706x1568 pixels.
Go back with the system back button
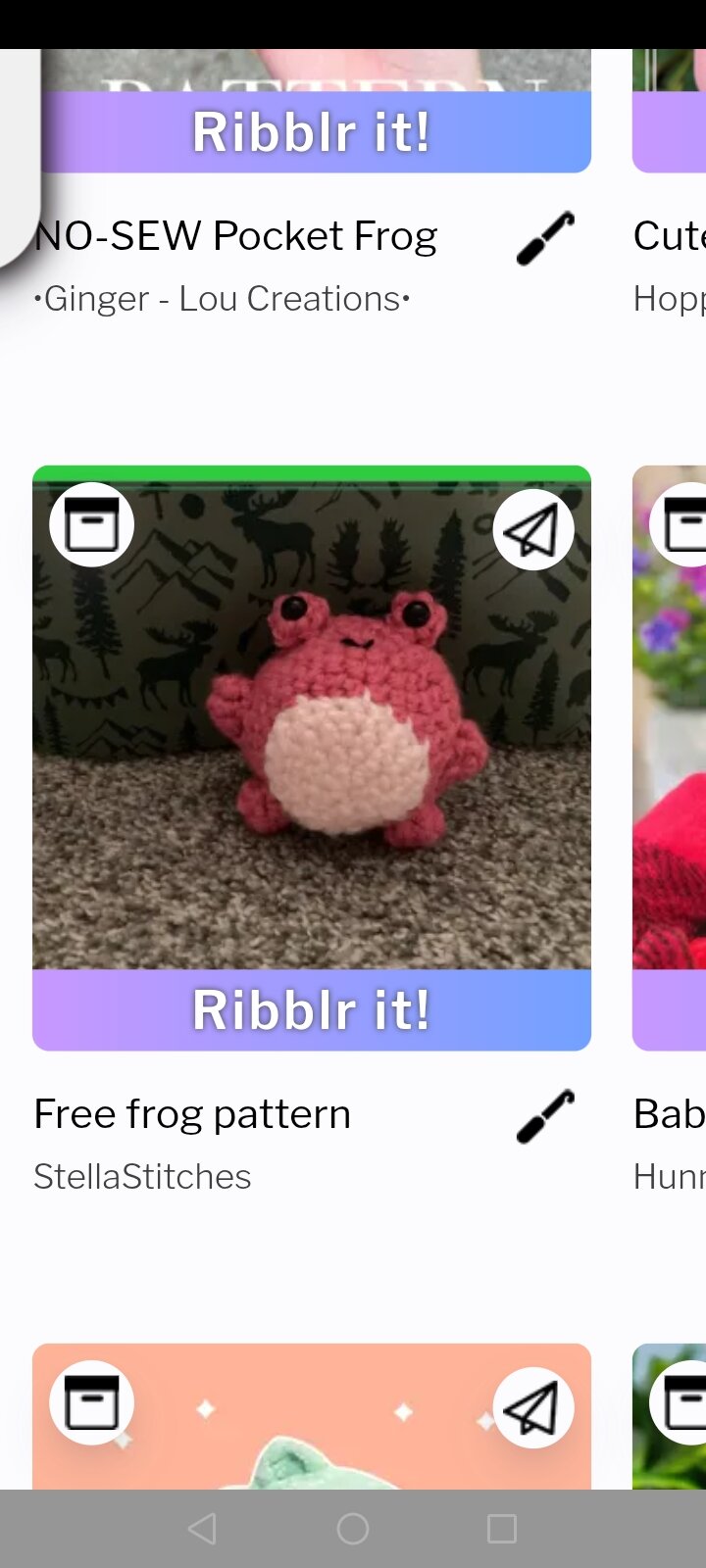pos(202,1529)
